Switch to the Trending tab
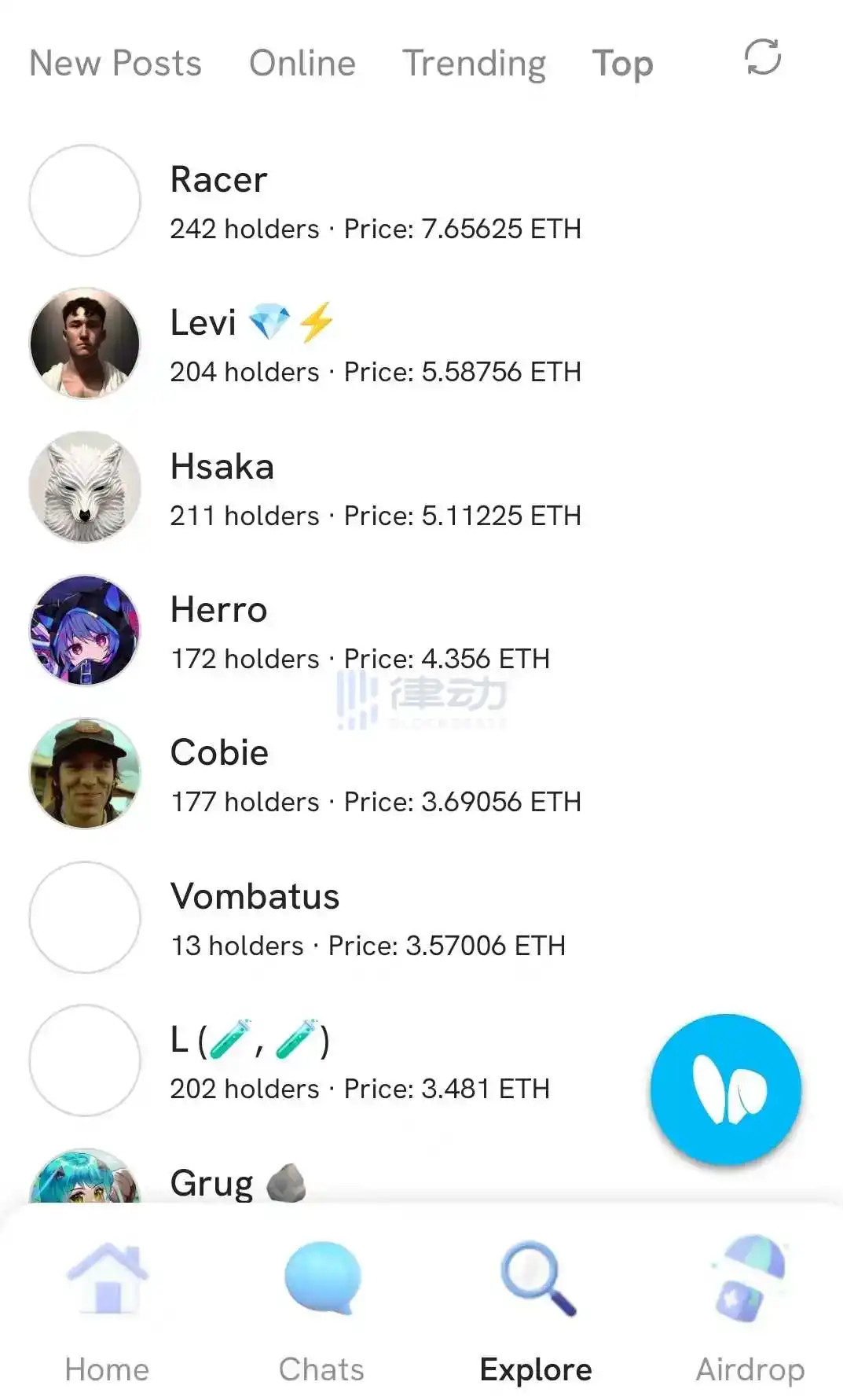 pos(474,64)
